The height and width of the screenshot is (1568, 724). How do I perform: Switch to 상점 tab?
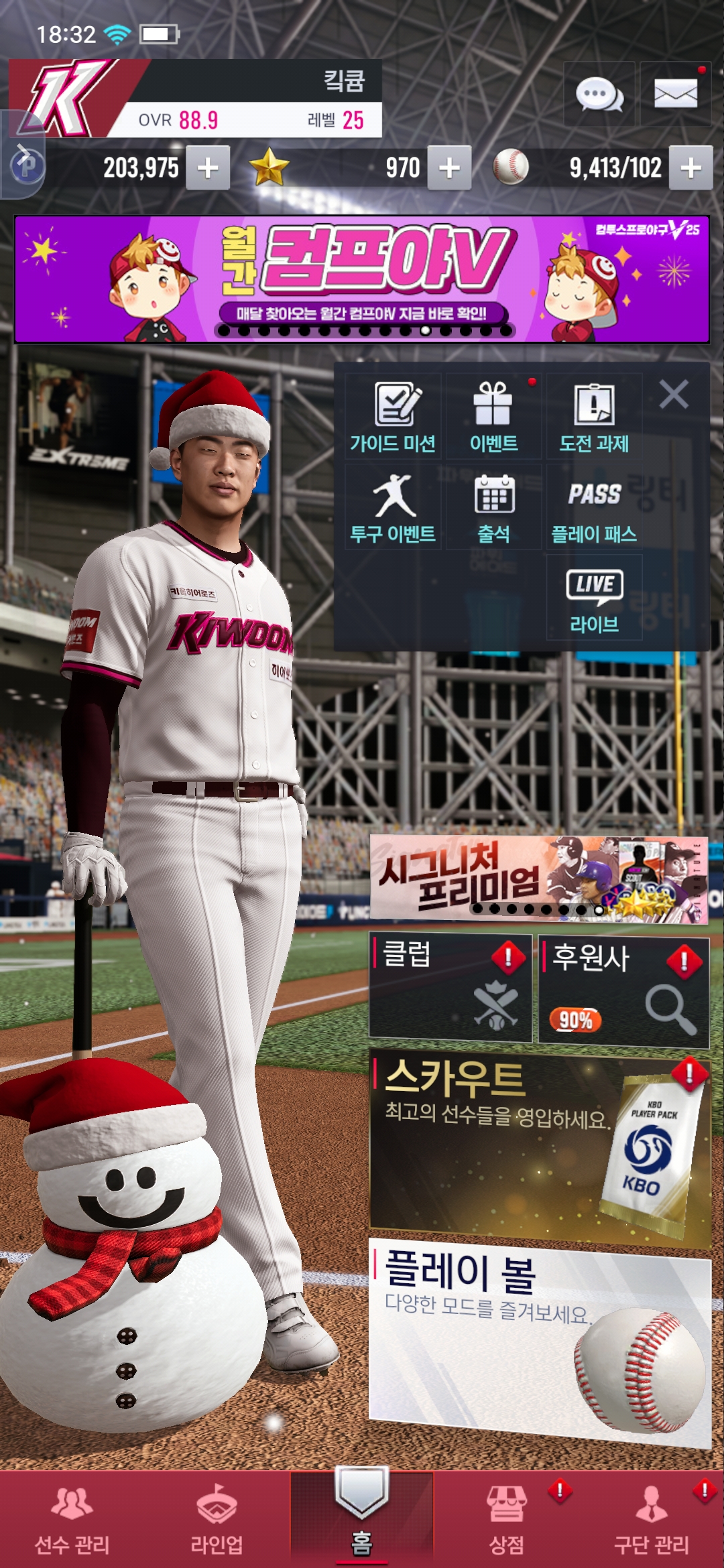click(507, 1520)
